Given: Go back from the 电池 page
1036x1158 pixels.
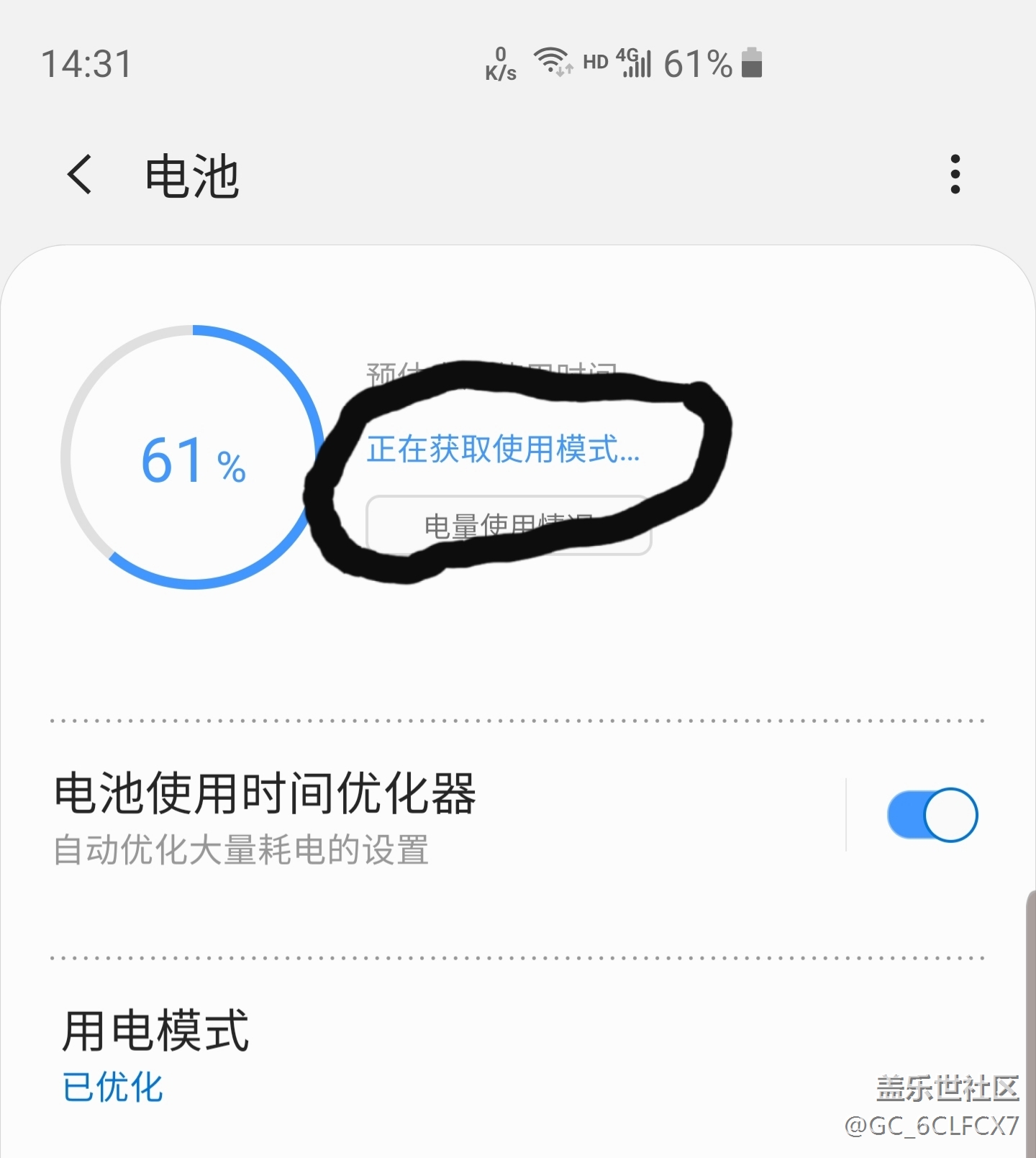Looking at the screenshot, I should pyautogui.click(x=80, y=175).
